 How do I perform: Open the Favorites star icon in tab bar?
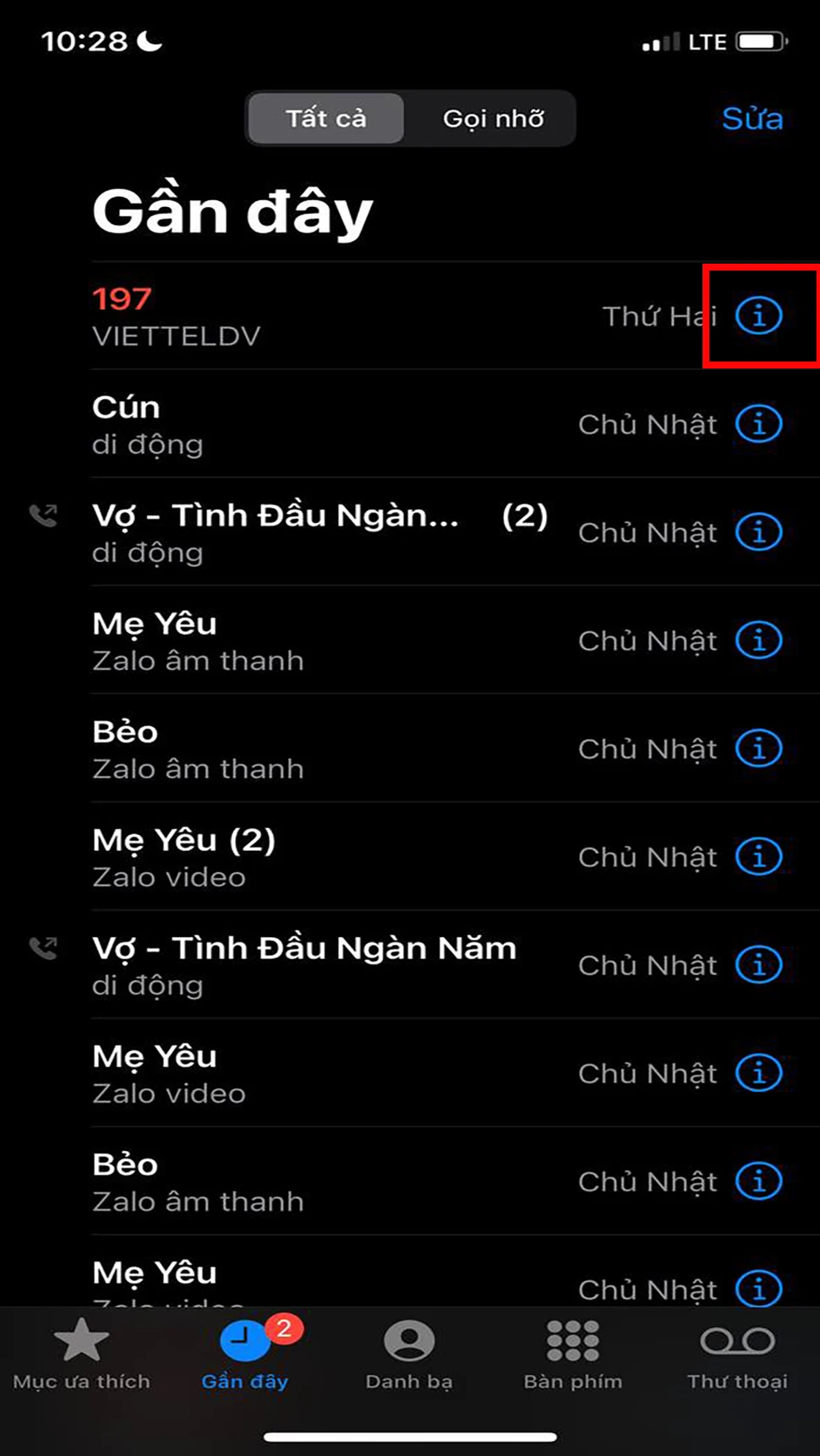click(x=80, y=1344)
